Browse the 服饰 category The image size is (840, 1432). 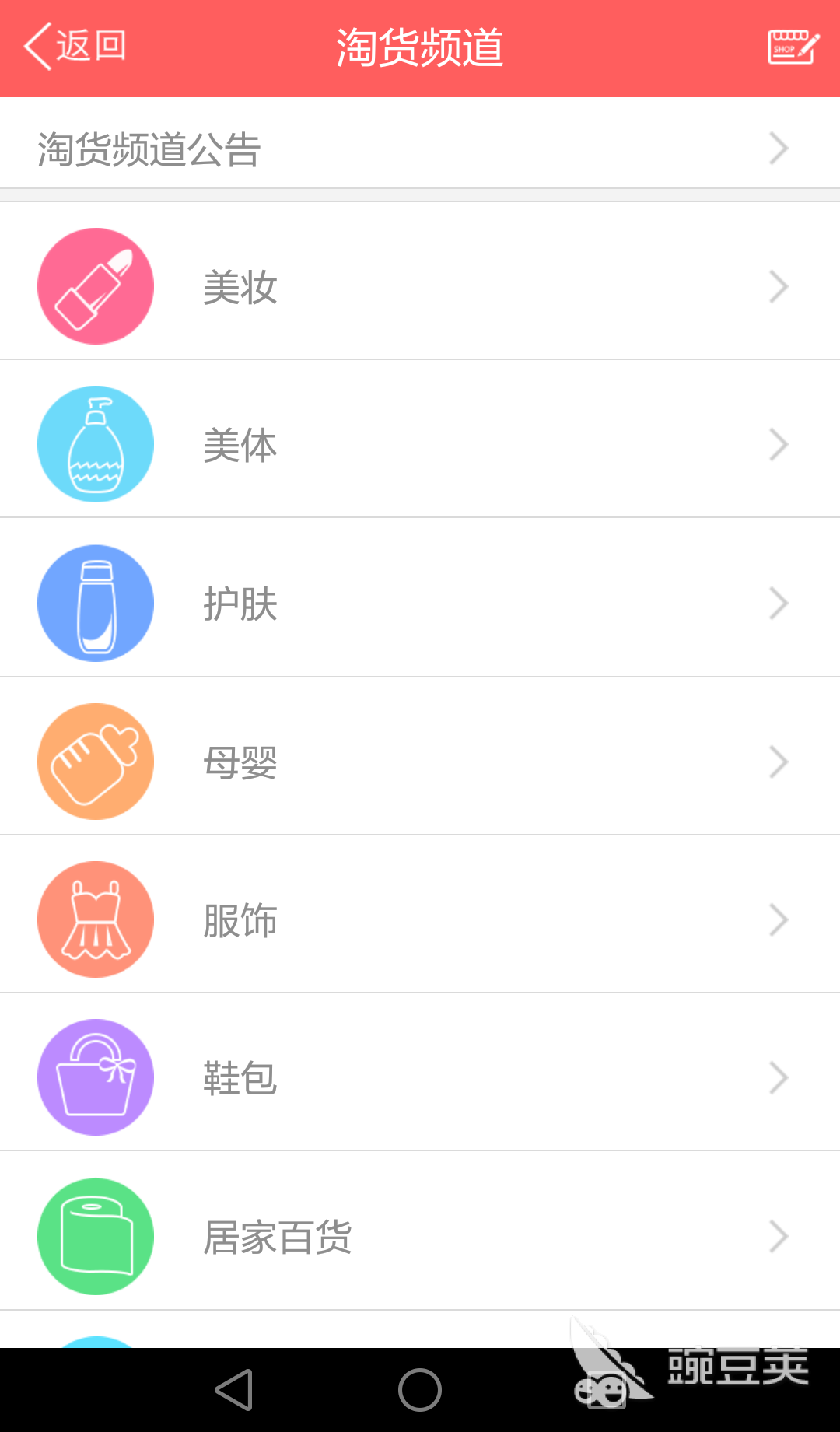[x=420, y=919]
